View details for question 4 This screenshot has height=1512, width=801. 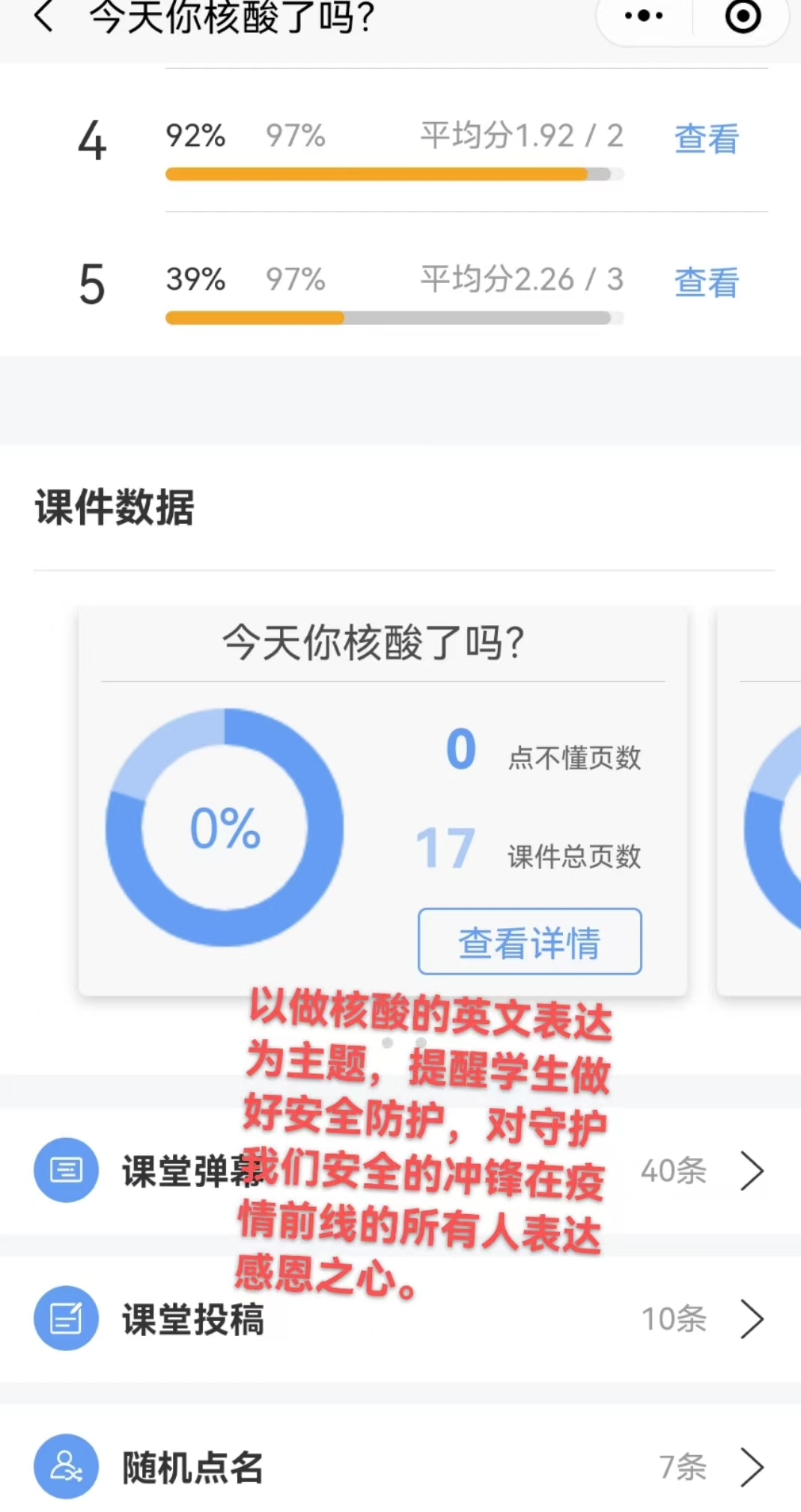[x=706, y=138]
